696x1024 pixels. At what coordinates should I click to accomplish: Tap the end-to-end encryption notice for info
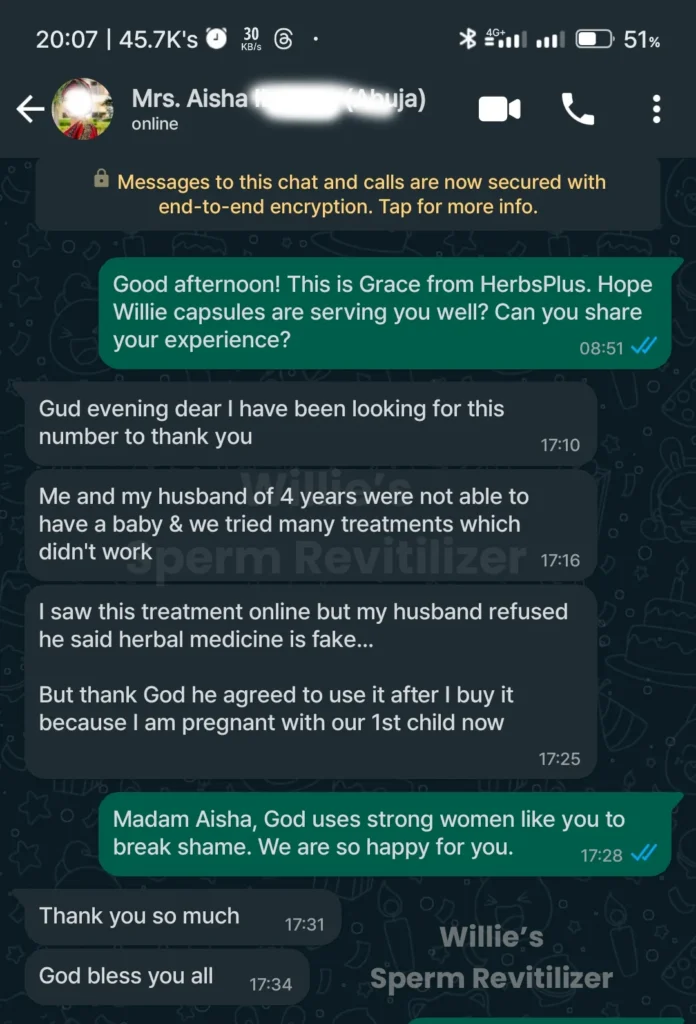pyautogui.click(x=348, y=195)
